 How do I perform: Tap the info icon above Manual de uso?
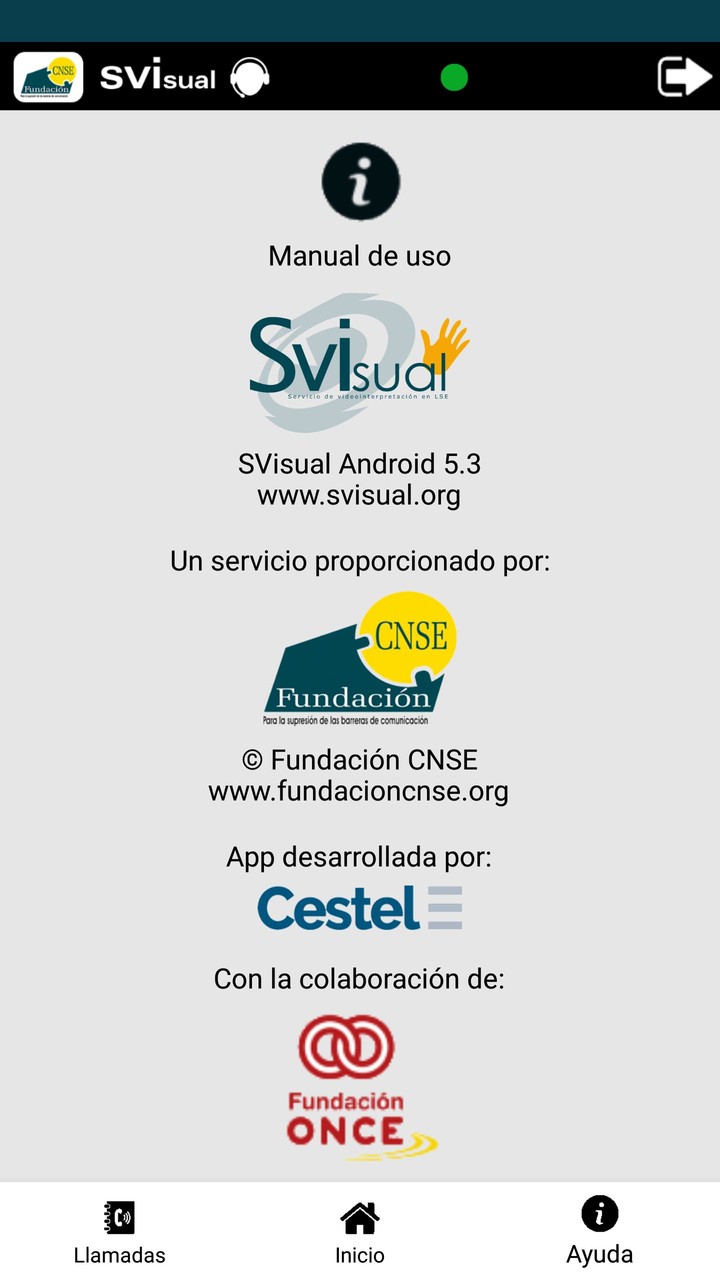coord(361,181)
